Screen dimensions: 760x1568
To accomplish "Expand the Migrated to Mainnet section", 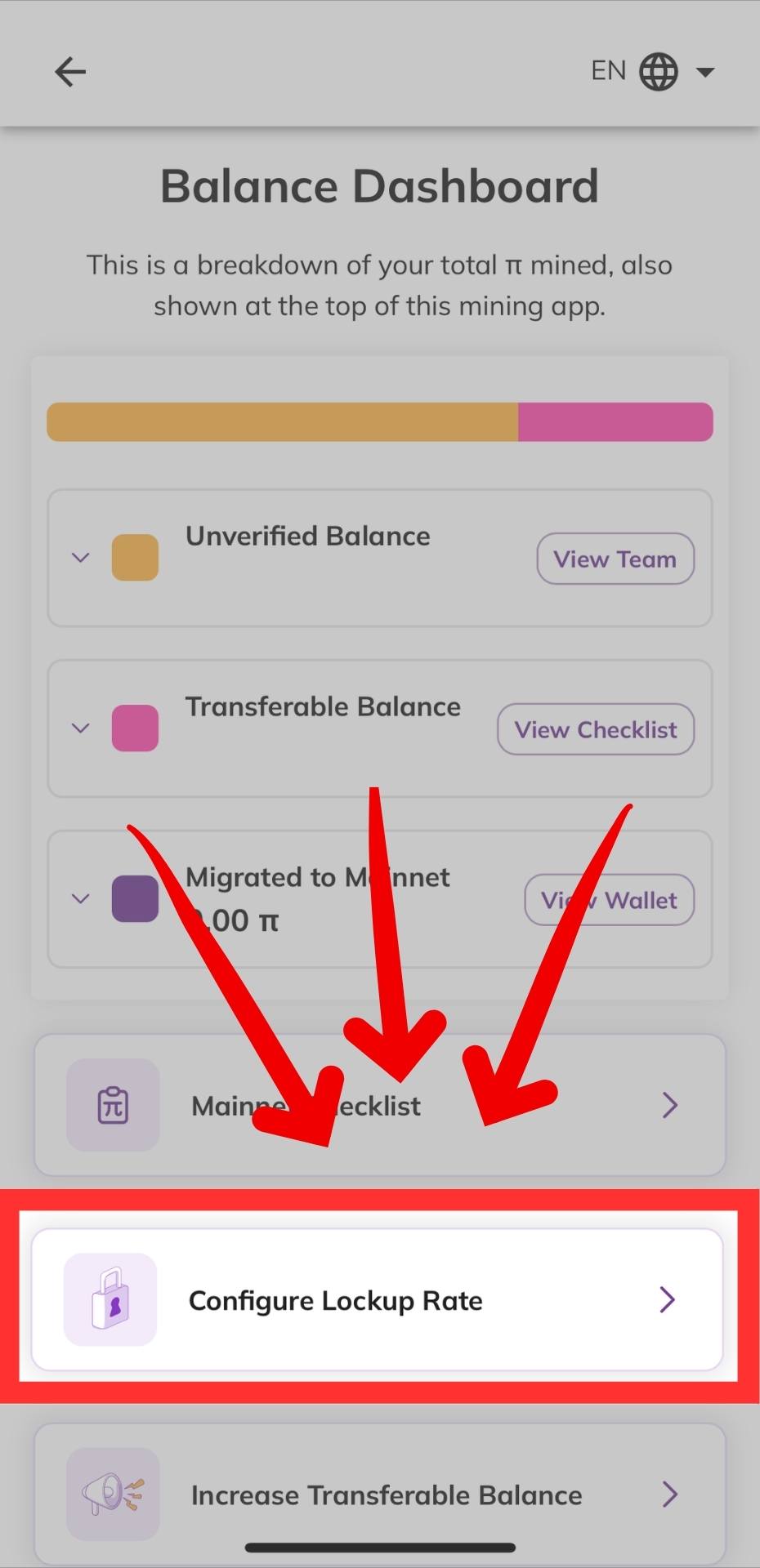I will pos(80,899).
